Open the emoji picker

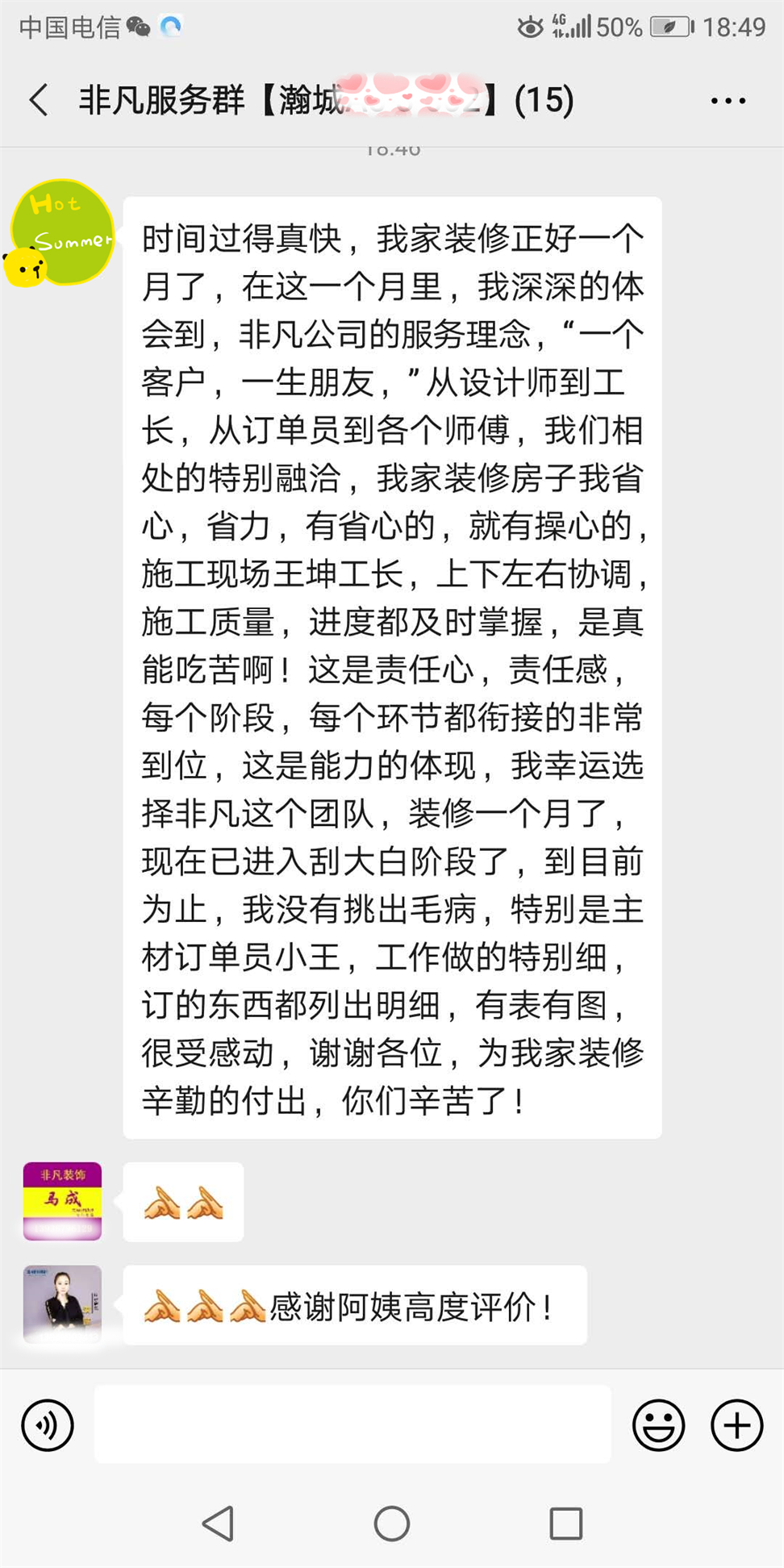[658, 1425]
